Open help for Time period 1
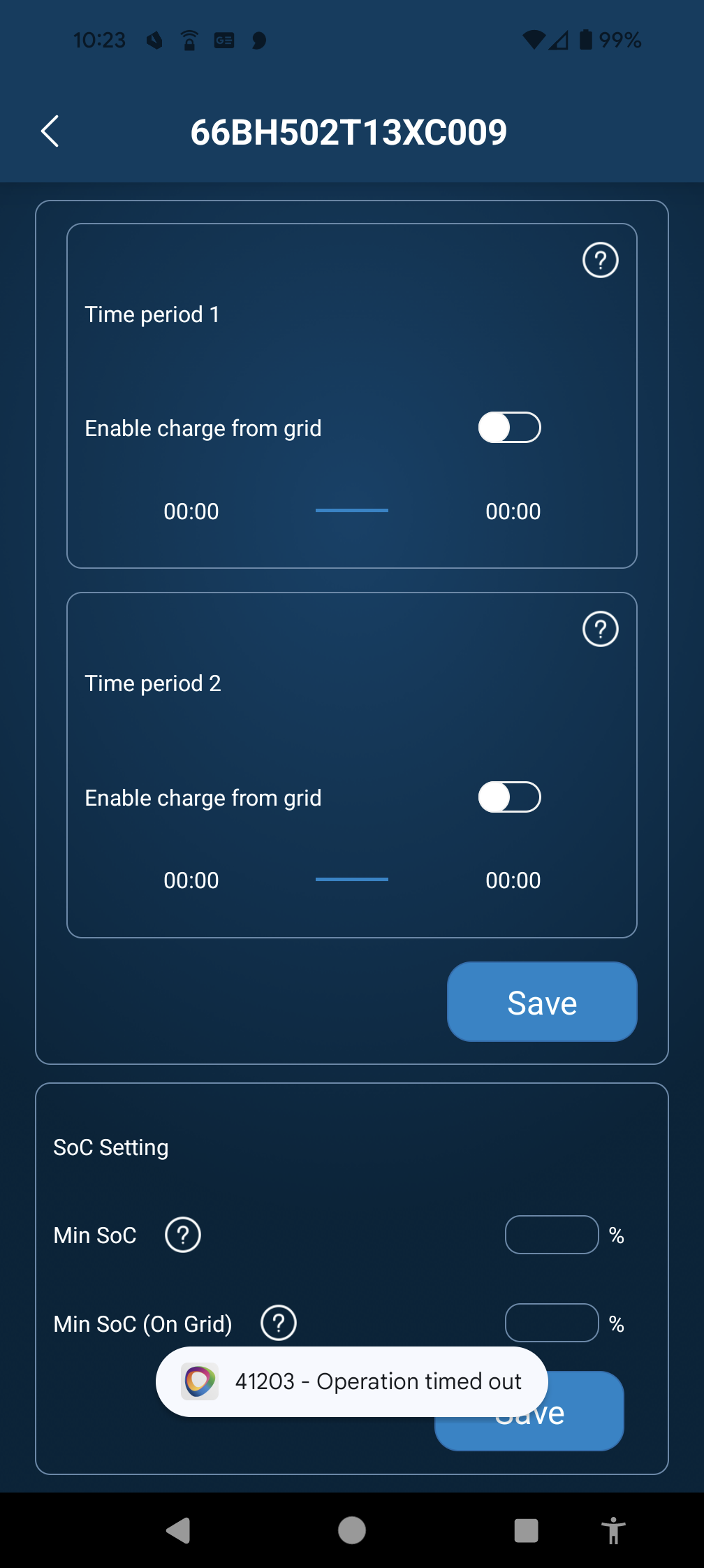 tap(600, 260)
